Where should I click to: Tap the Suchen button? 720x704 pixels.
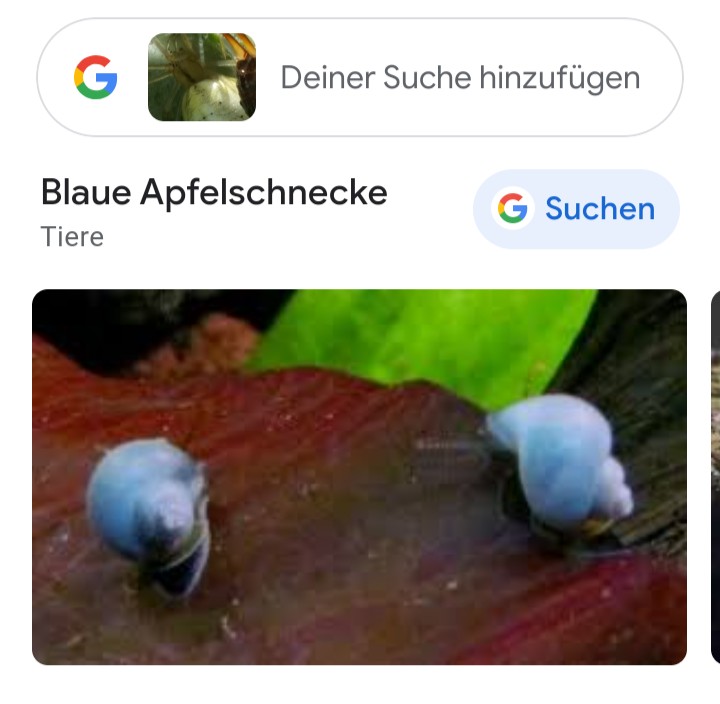(576, 209)
